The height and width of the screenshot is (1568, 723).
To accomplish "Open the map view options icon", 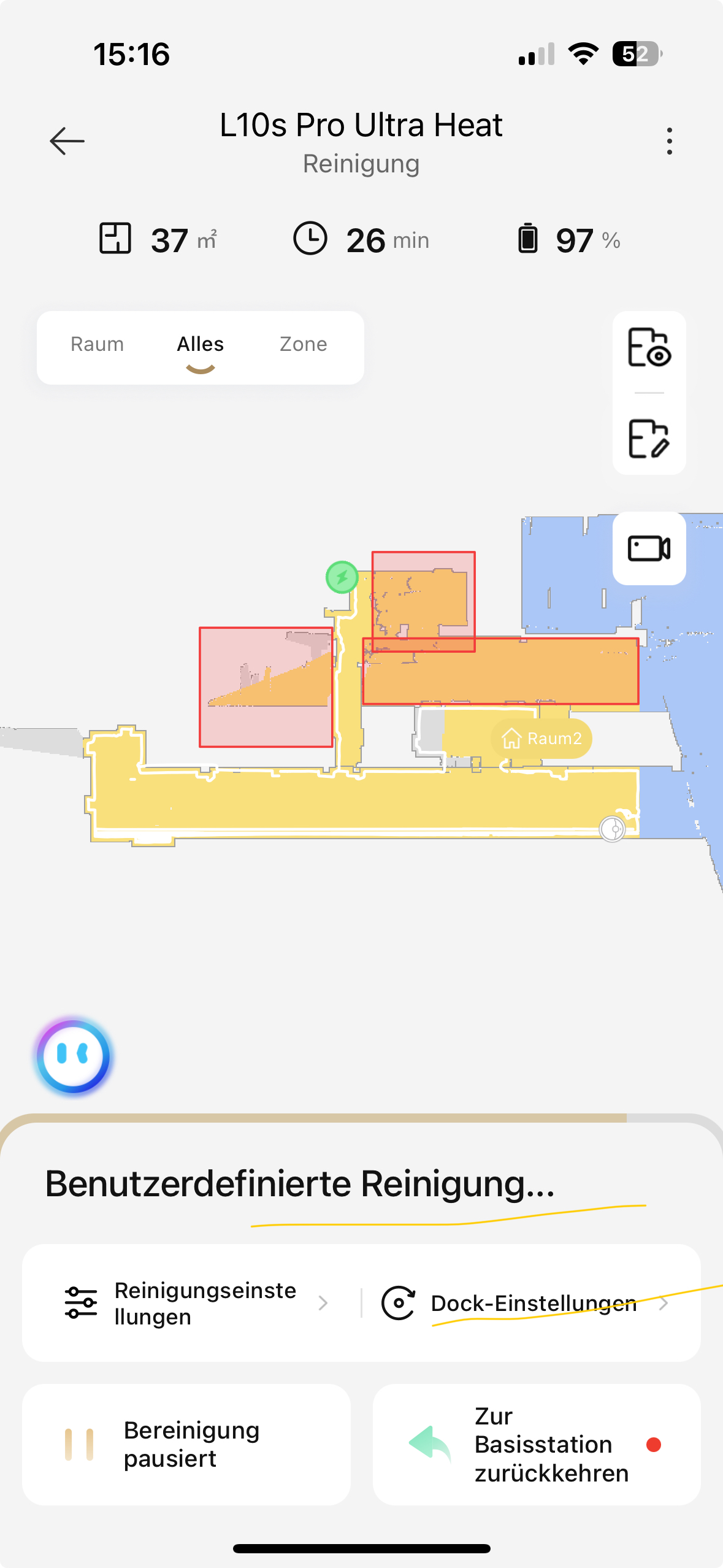I will 649,348.
